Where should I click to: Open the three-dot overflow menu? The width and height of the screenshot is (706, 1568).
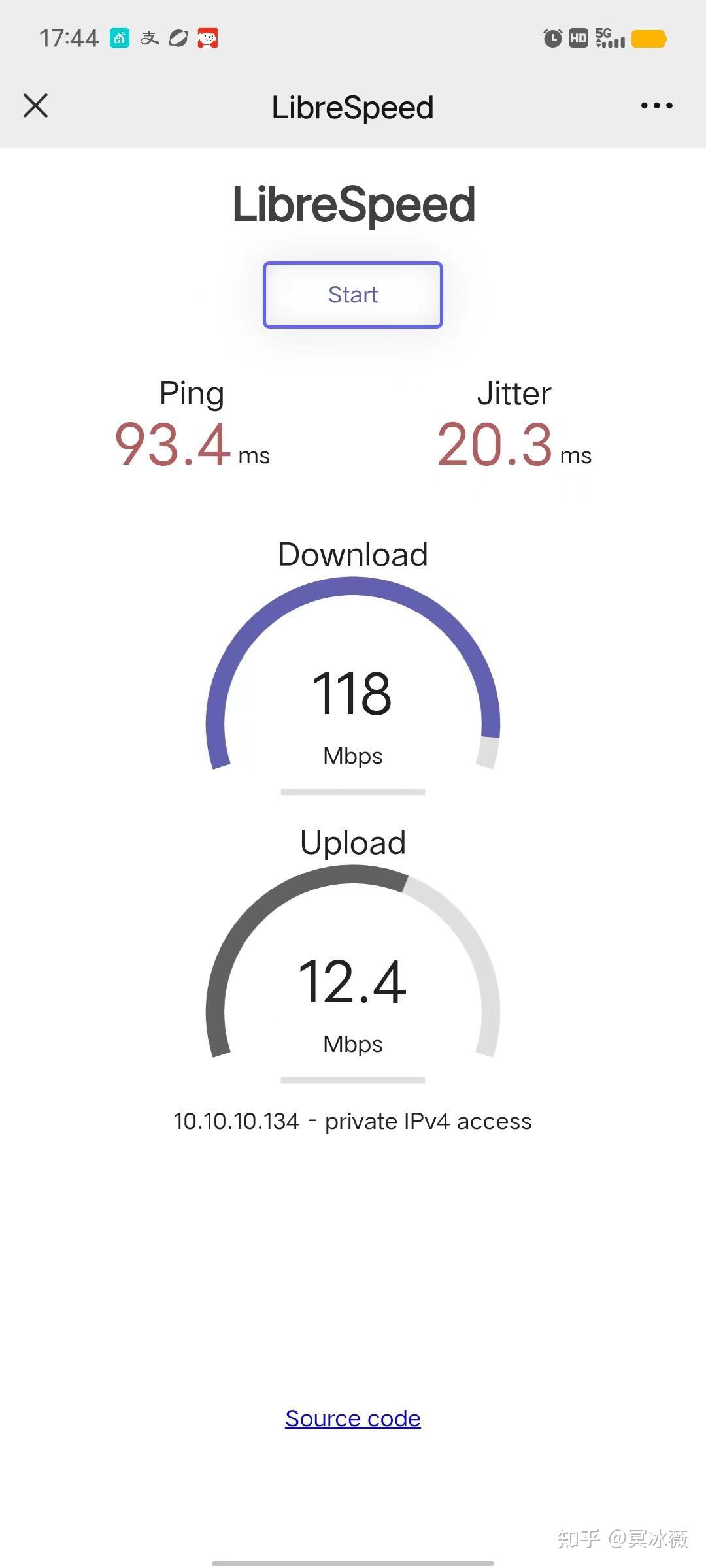656,105
